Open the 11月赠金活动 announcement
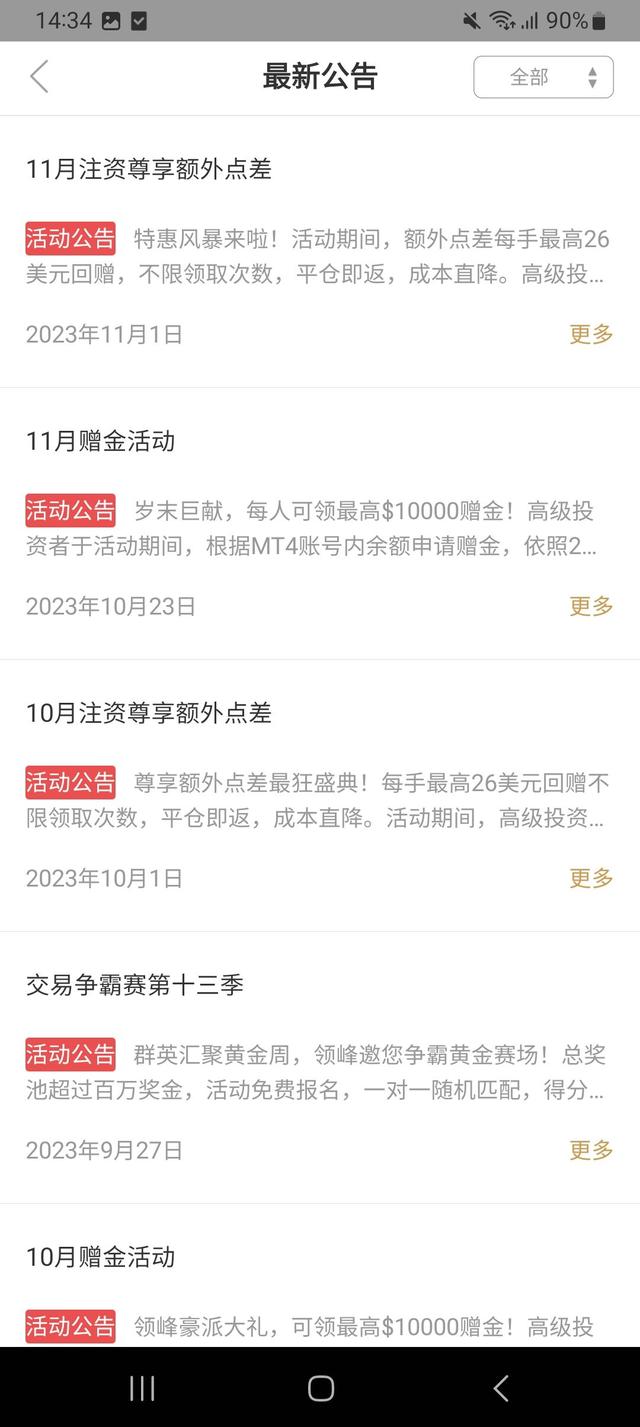640x1427 pixels. pyautogui.click(x=101, y=441)
